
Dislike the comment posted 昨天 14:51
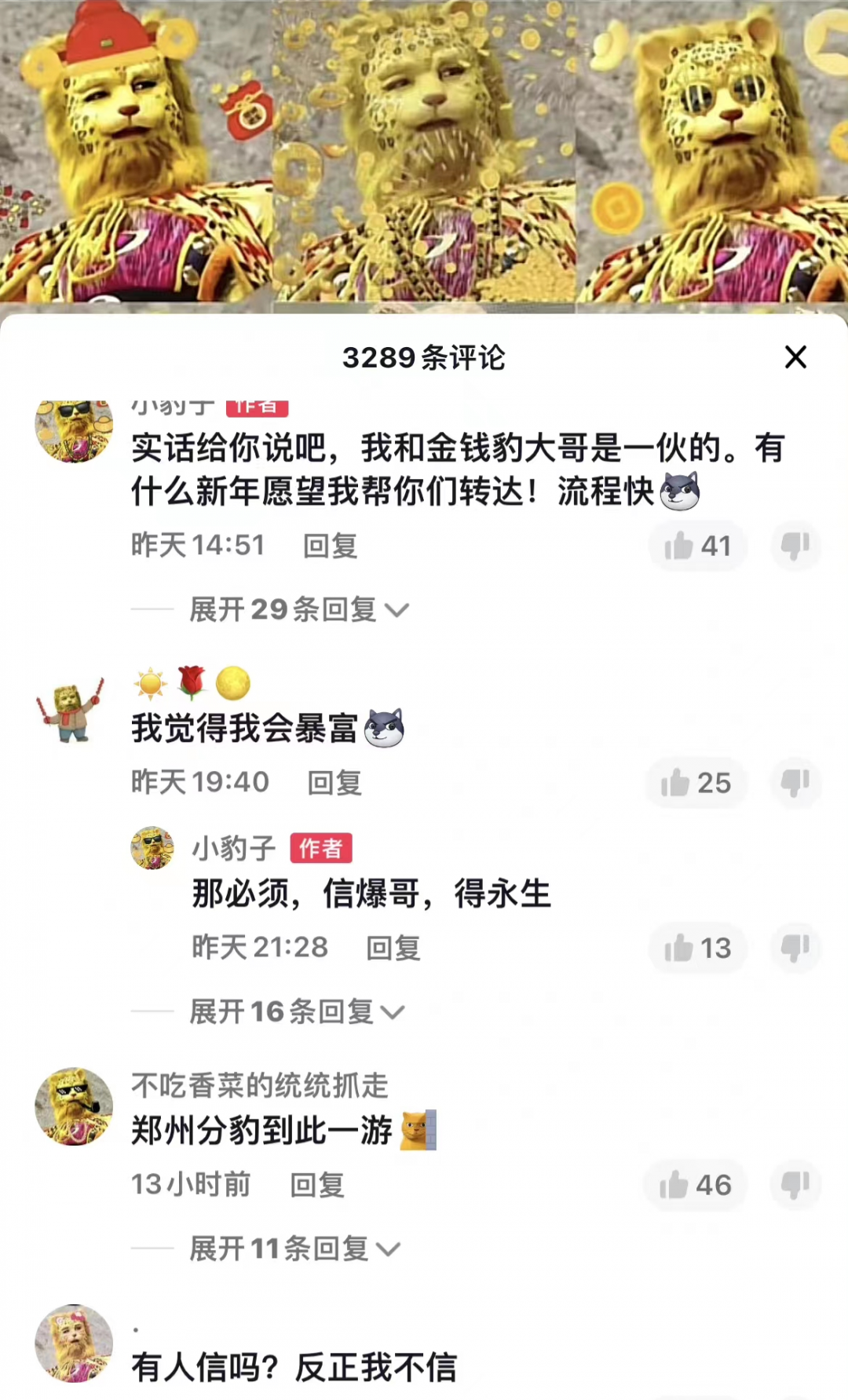[x=795, y=546]
